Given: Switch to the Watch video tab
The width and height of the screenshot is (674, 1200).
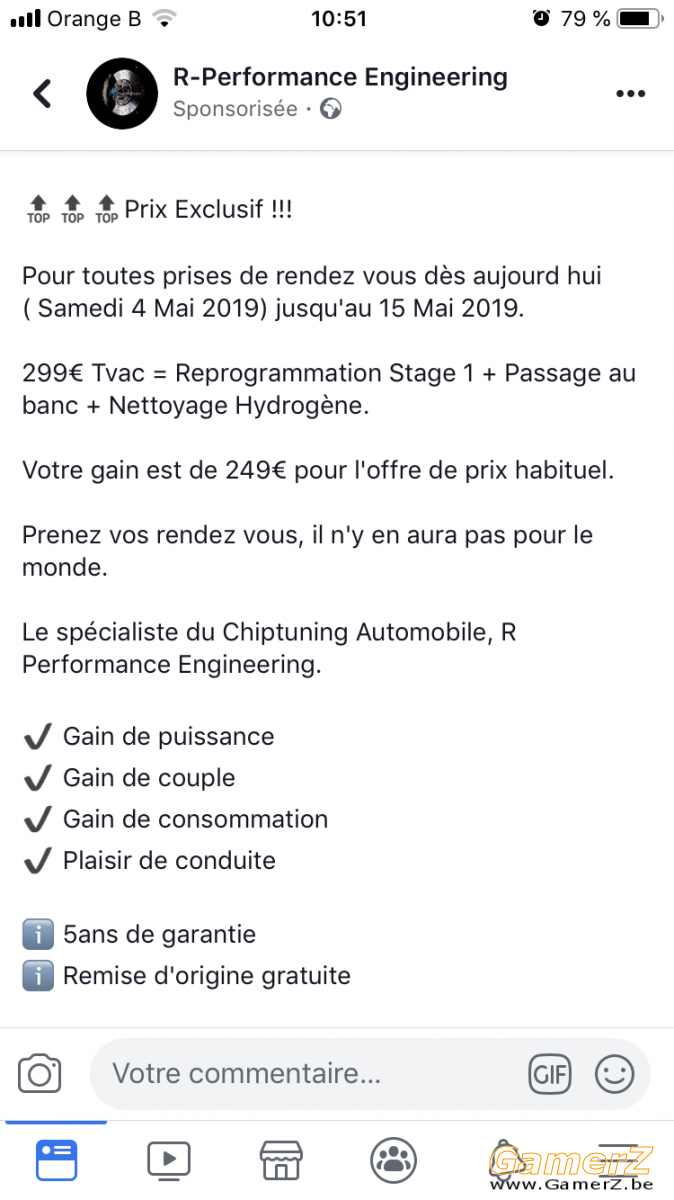Looking at the screenshot, I should [x=168, y=1160].
